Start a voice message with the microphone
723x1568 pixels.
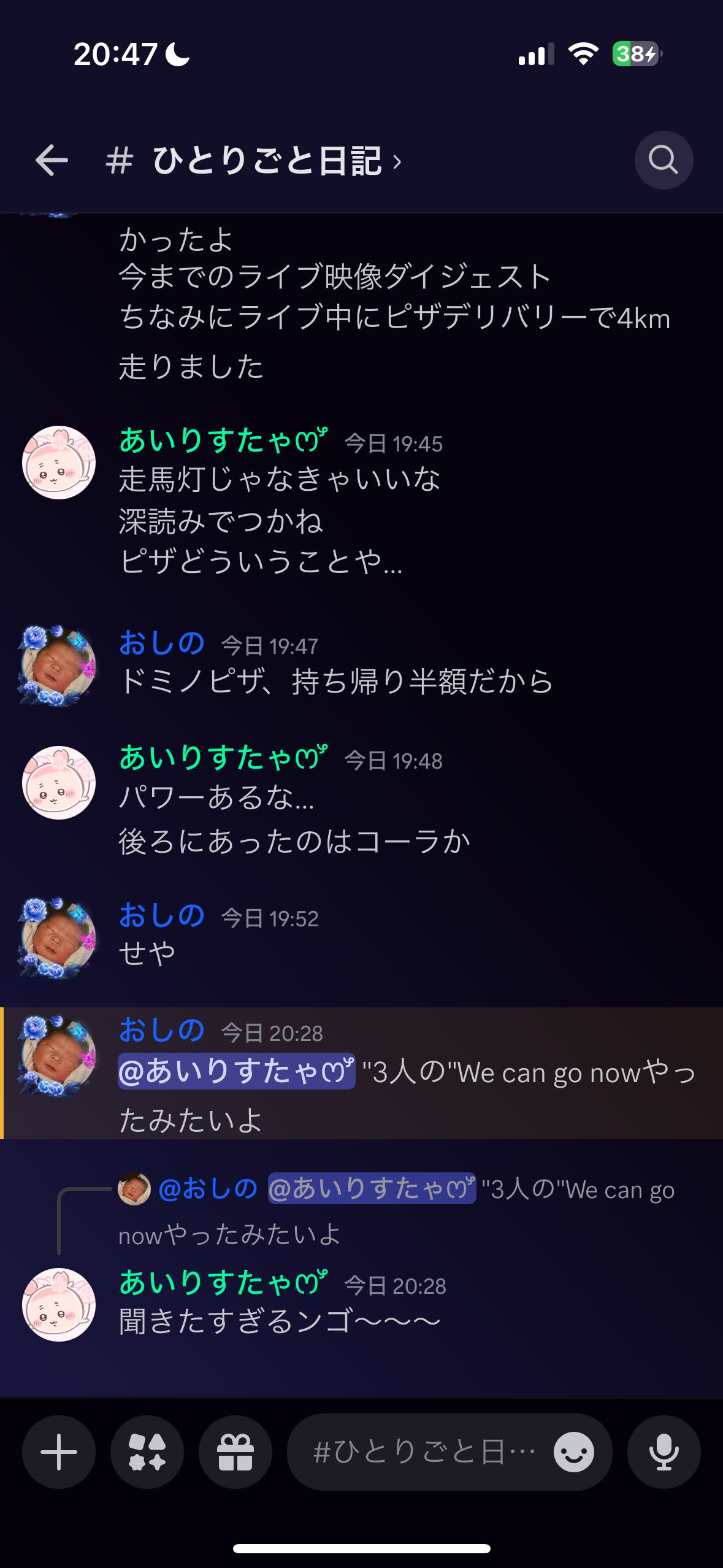pos(664,1452)
